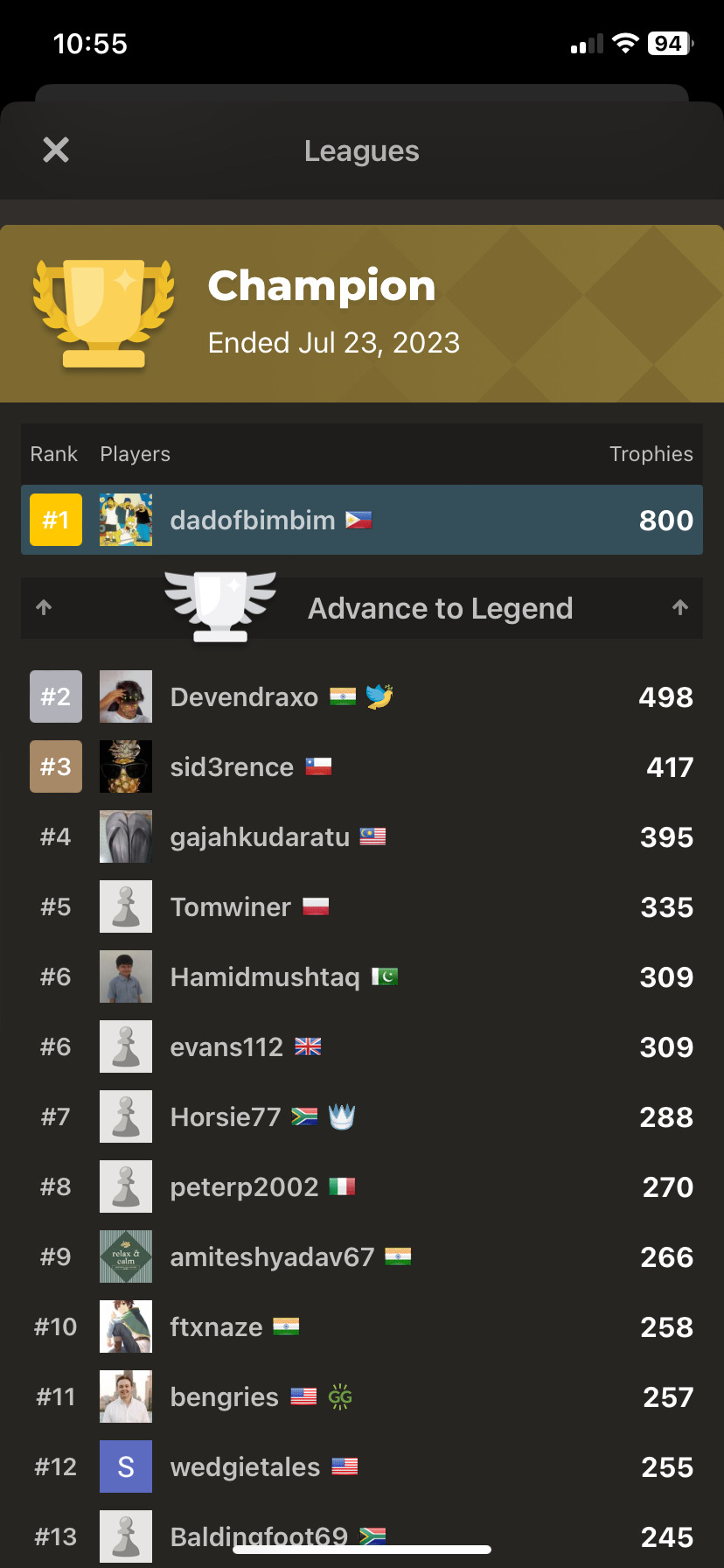Screen dimensions: 724x1568
Task: View amiteshyadav67's profile
Action: pos(272,1257)
